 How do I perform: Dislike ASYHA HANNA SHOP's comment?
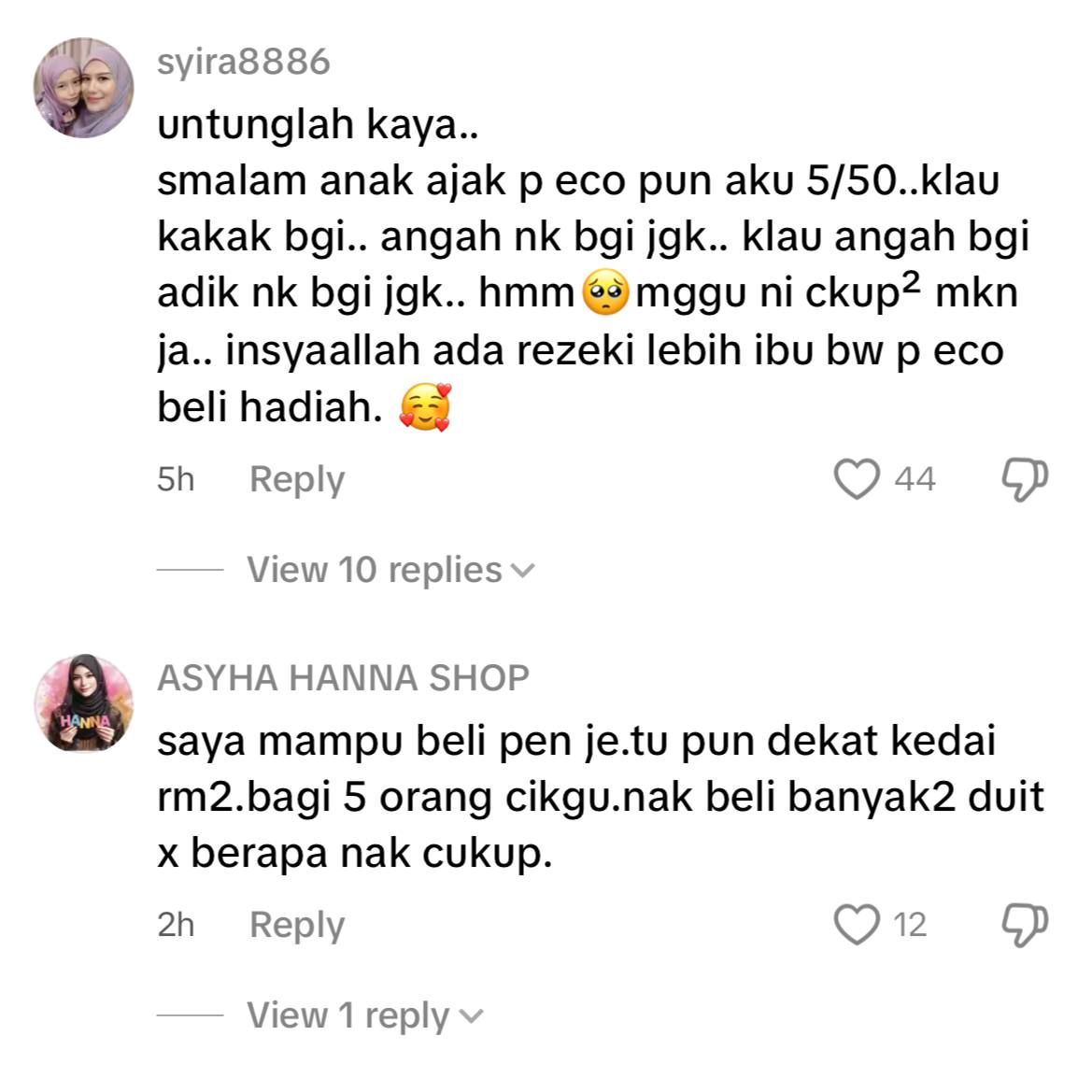[x=1025, y=925]
